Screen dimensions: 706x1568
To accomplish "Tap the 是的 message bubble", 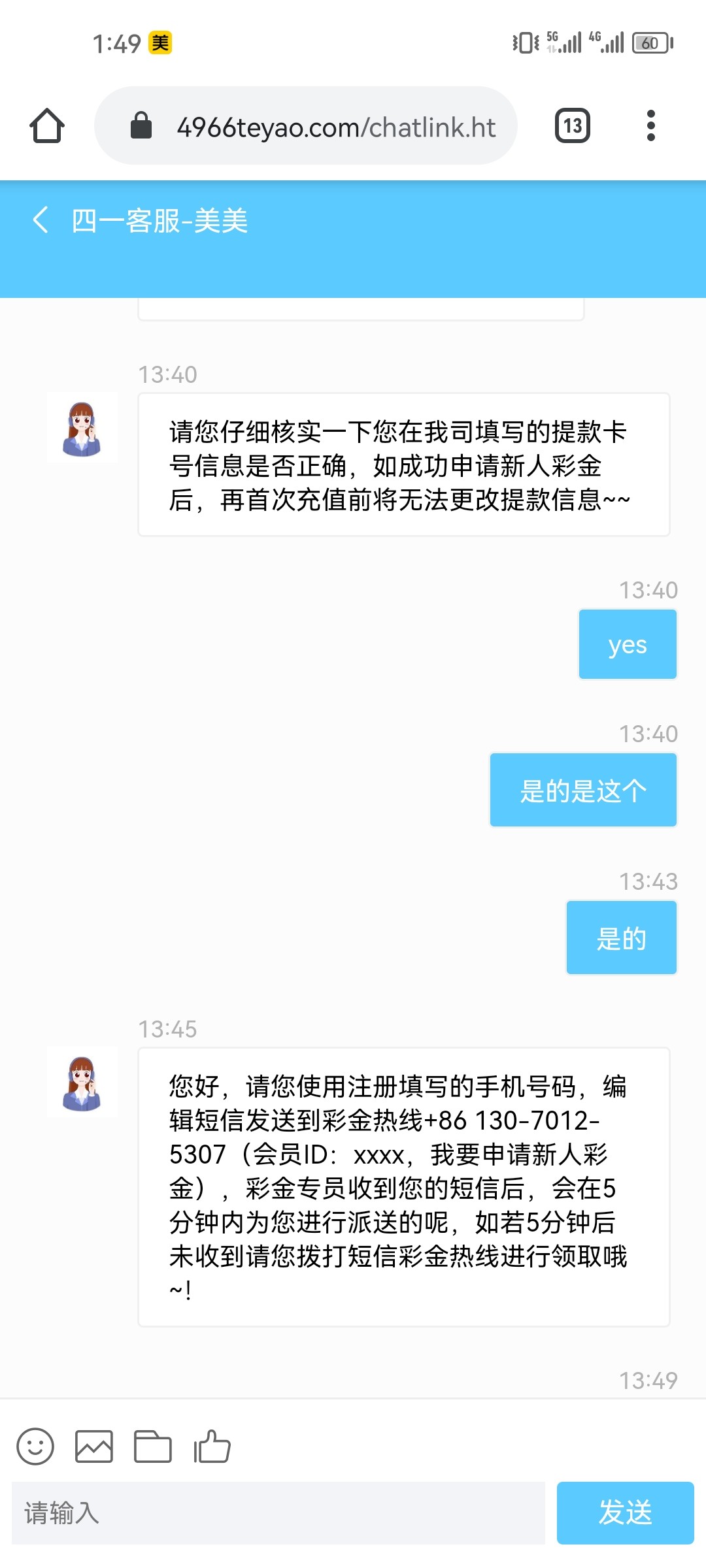I will (621, 937).
